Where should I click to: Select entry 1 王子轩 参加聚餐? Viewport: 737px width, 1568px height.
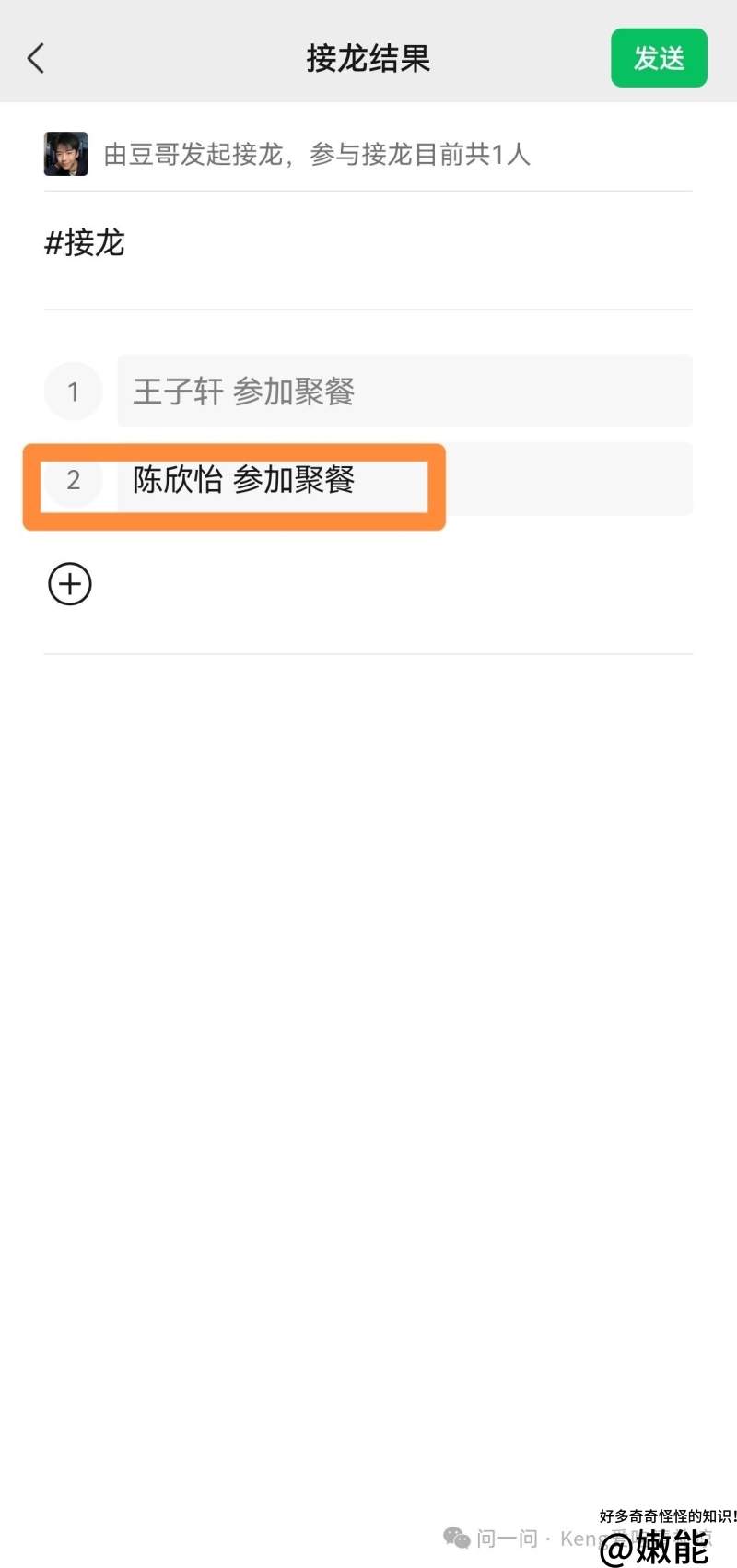404,391
